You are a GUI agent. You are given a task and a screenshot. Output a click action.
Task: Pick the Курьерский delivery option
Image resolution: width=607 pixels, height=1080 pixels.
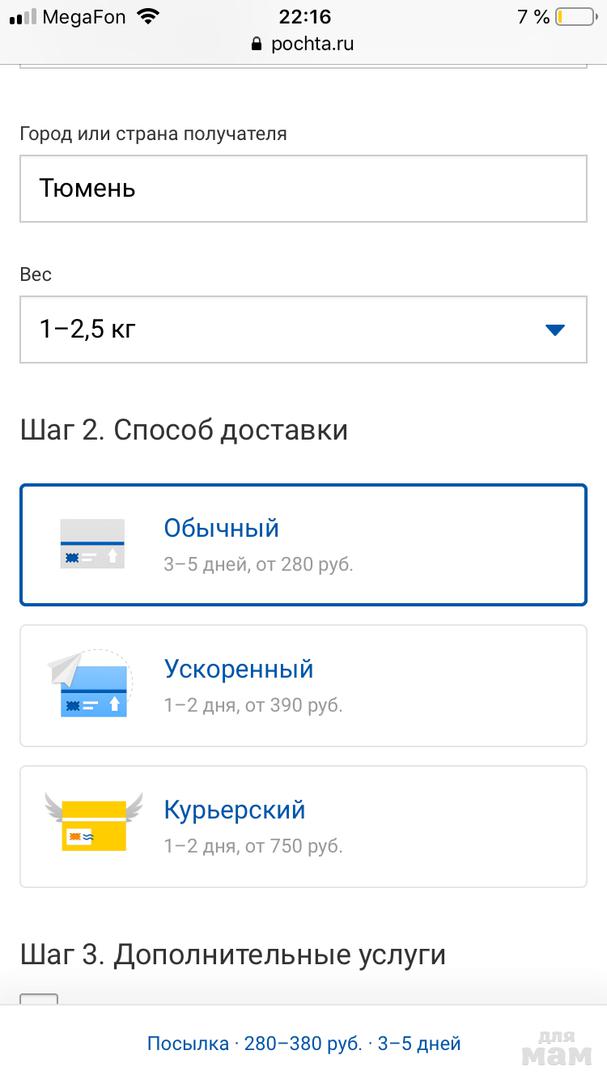pyautogui.click(x=303, y=827)
